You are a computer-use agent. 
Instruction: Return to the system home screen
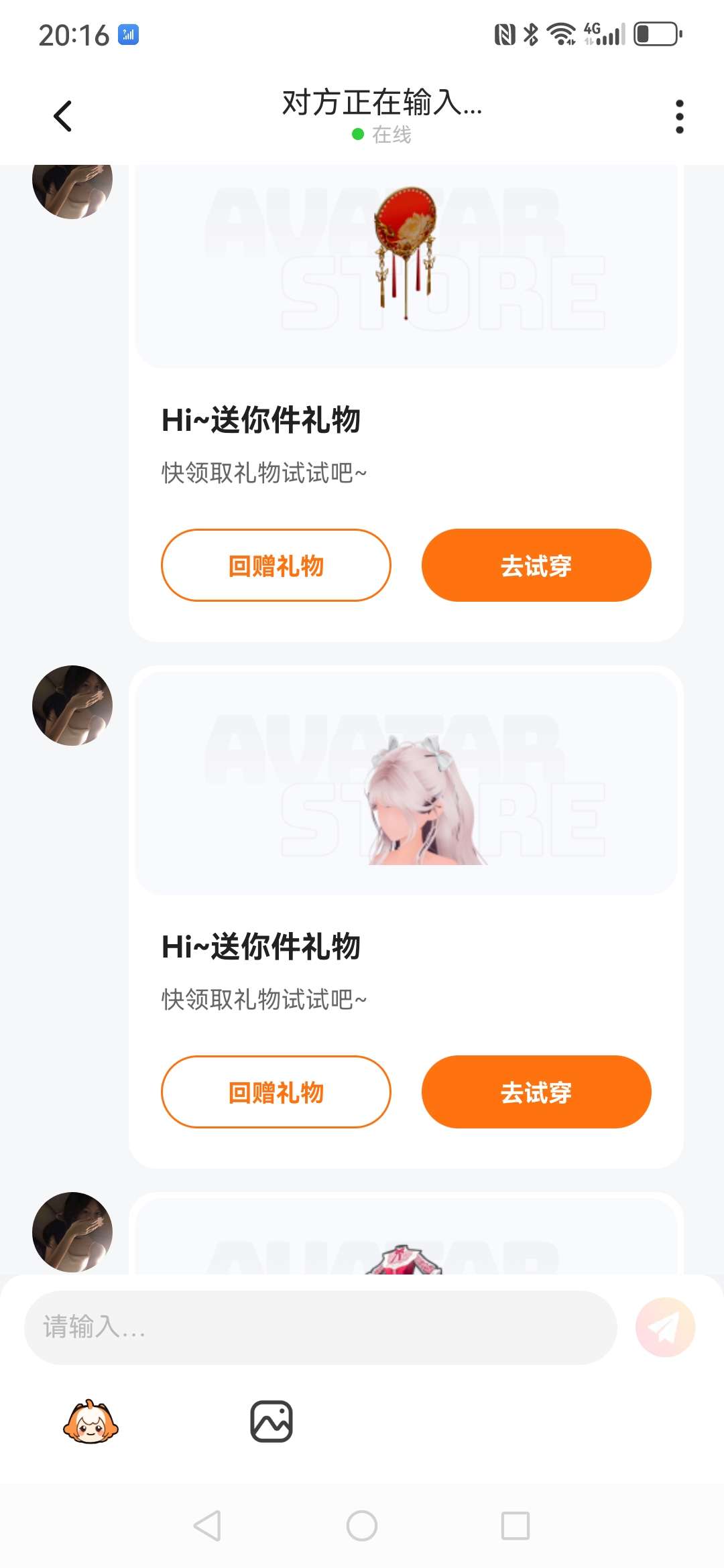362,1526
